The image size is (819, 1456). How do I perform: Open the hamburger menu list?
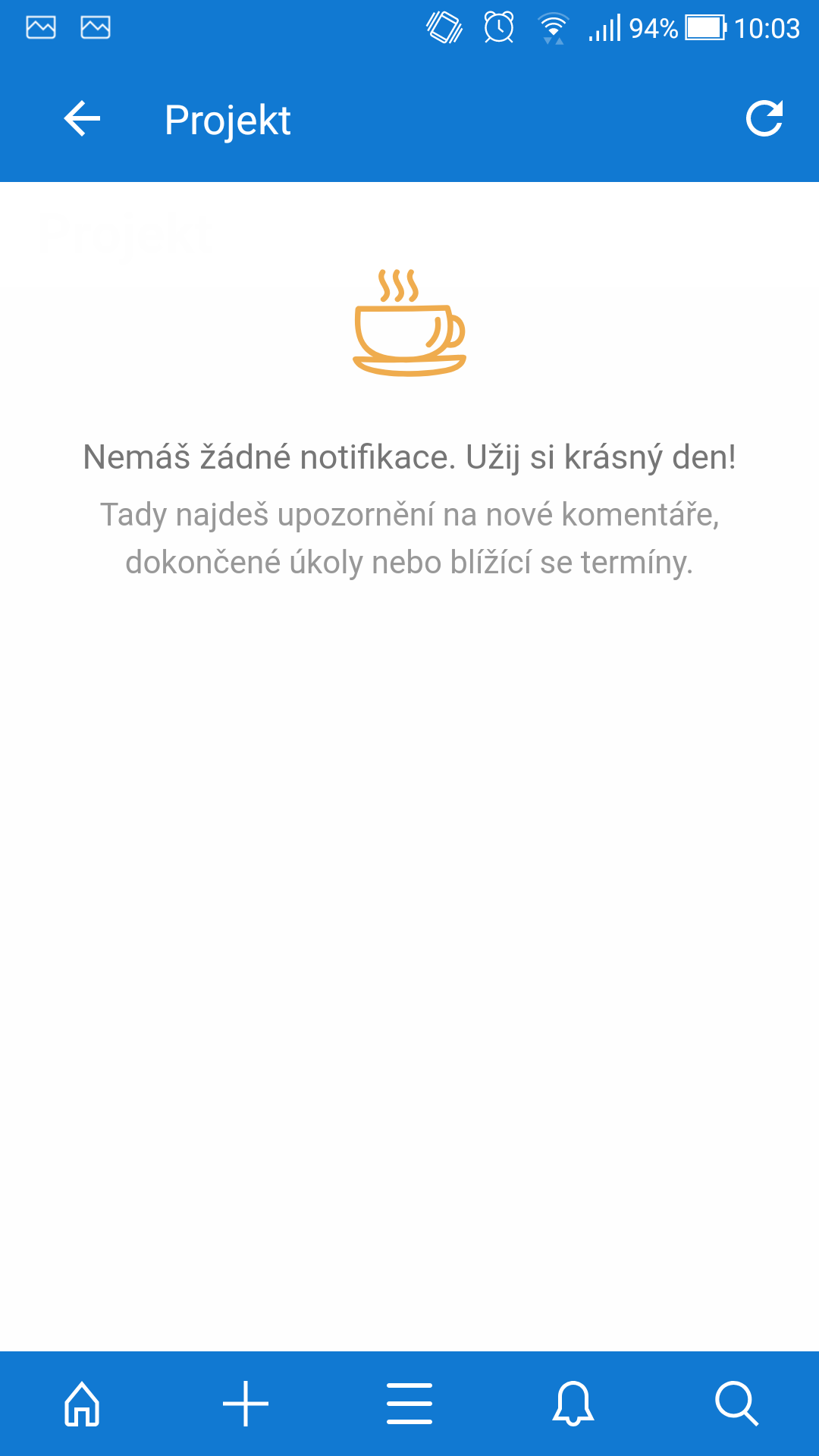click(x=409, y=1403)
